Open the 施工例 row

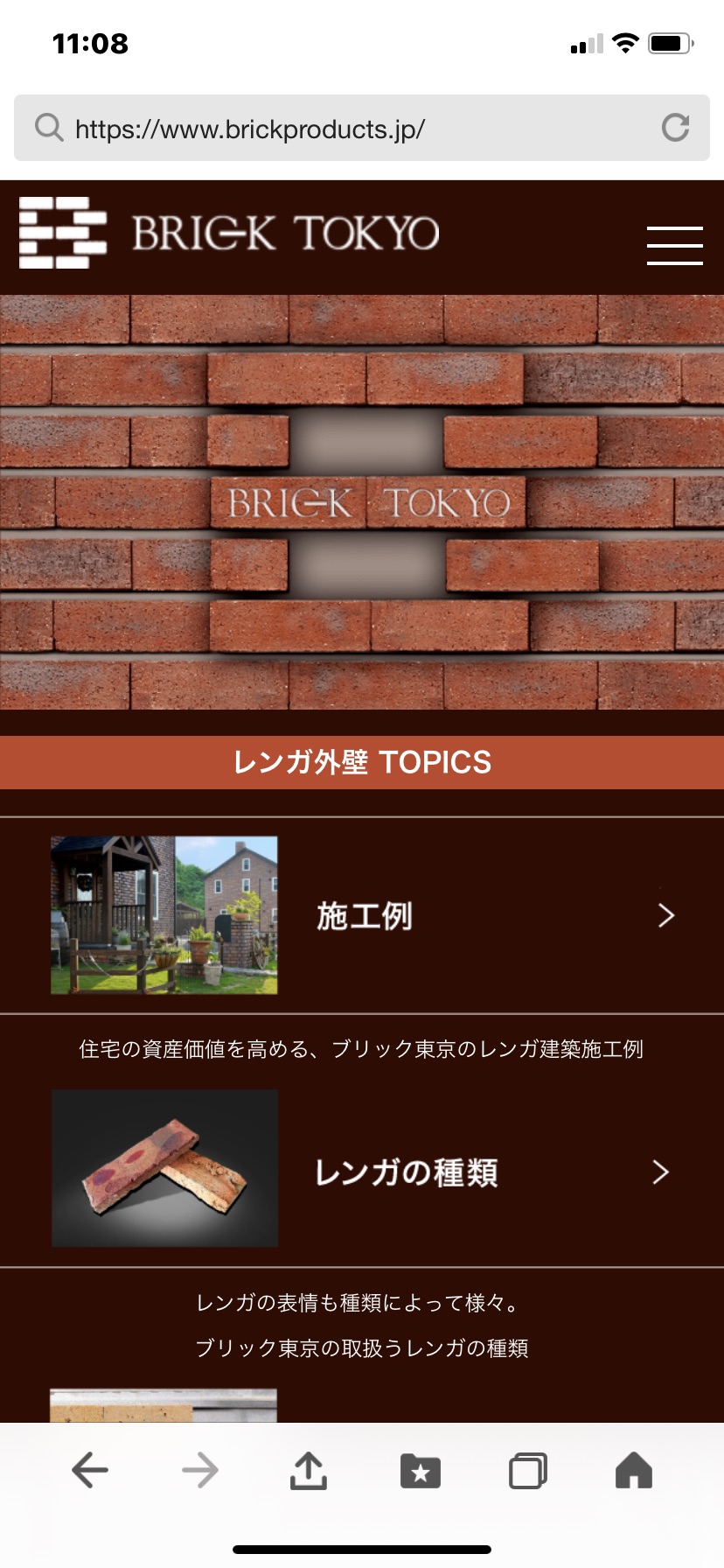(362, 915)
